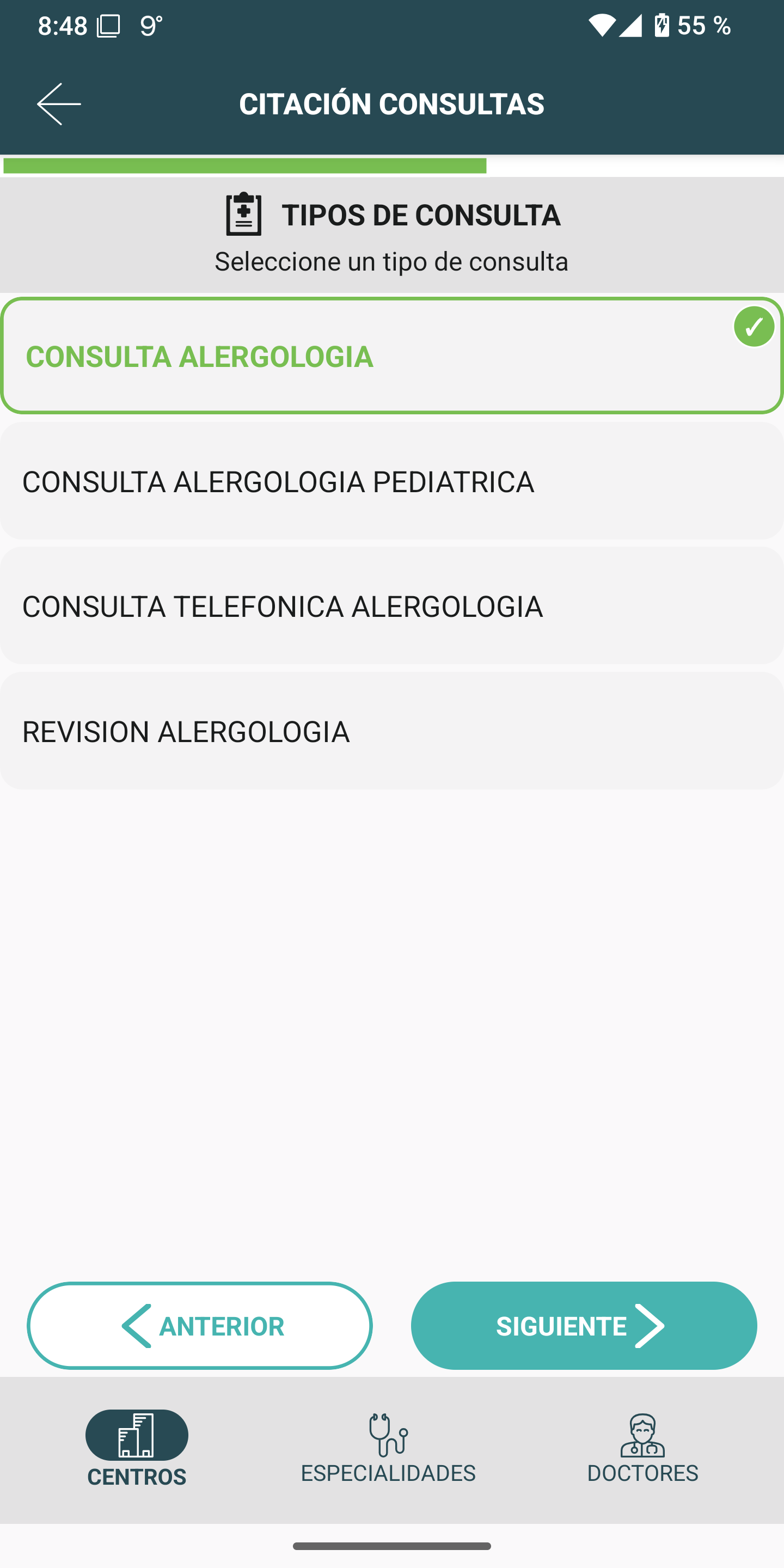
Task: Tap the ANTERIOR button
Action: pos(200,1326)
